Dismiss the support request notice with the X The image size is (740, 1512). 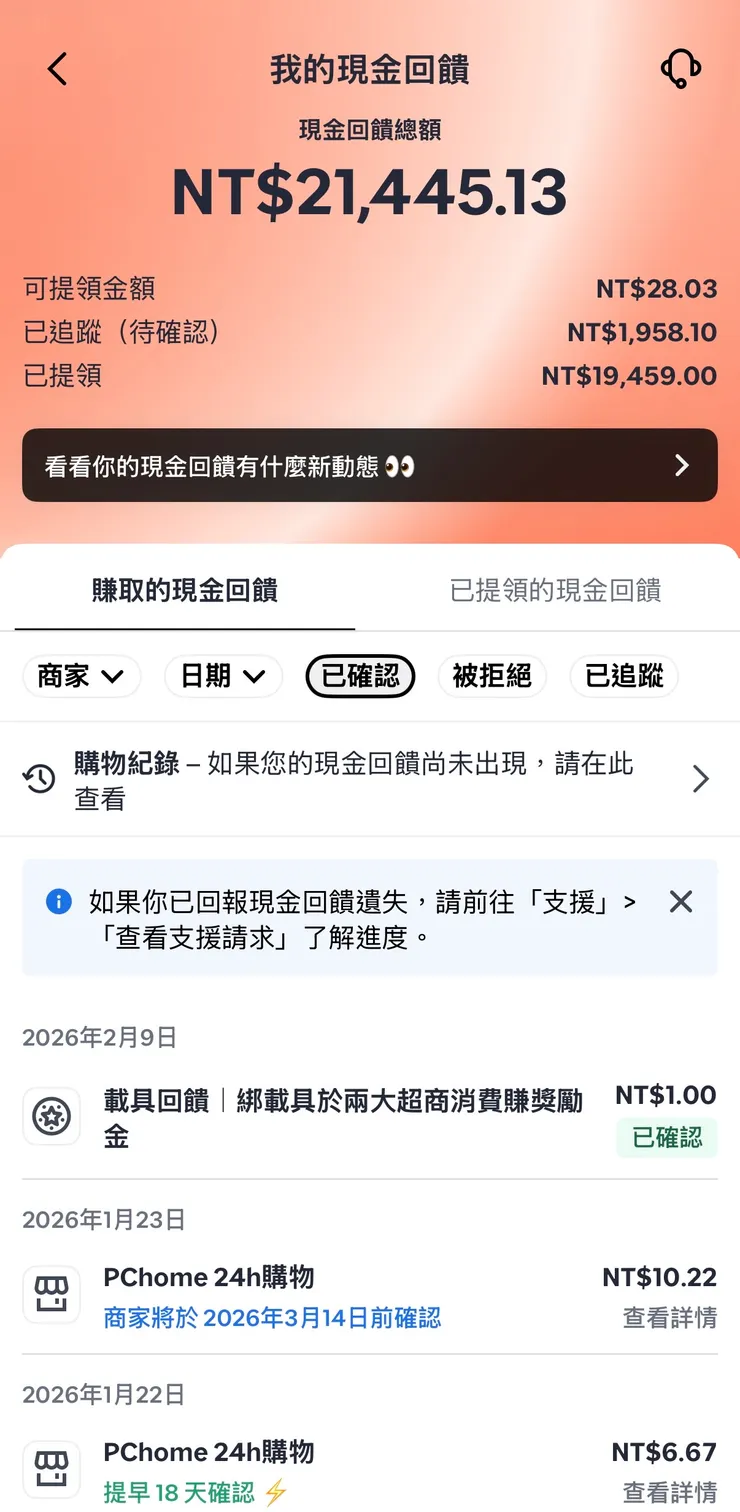(x=680, y=901)
